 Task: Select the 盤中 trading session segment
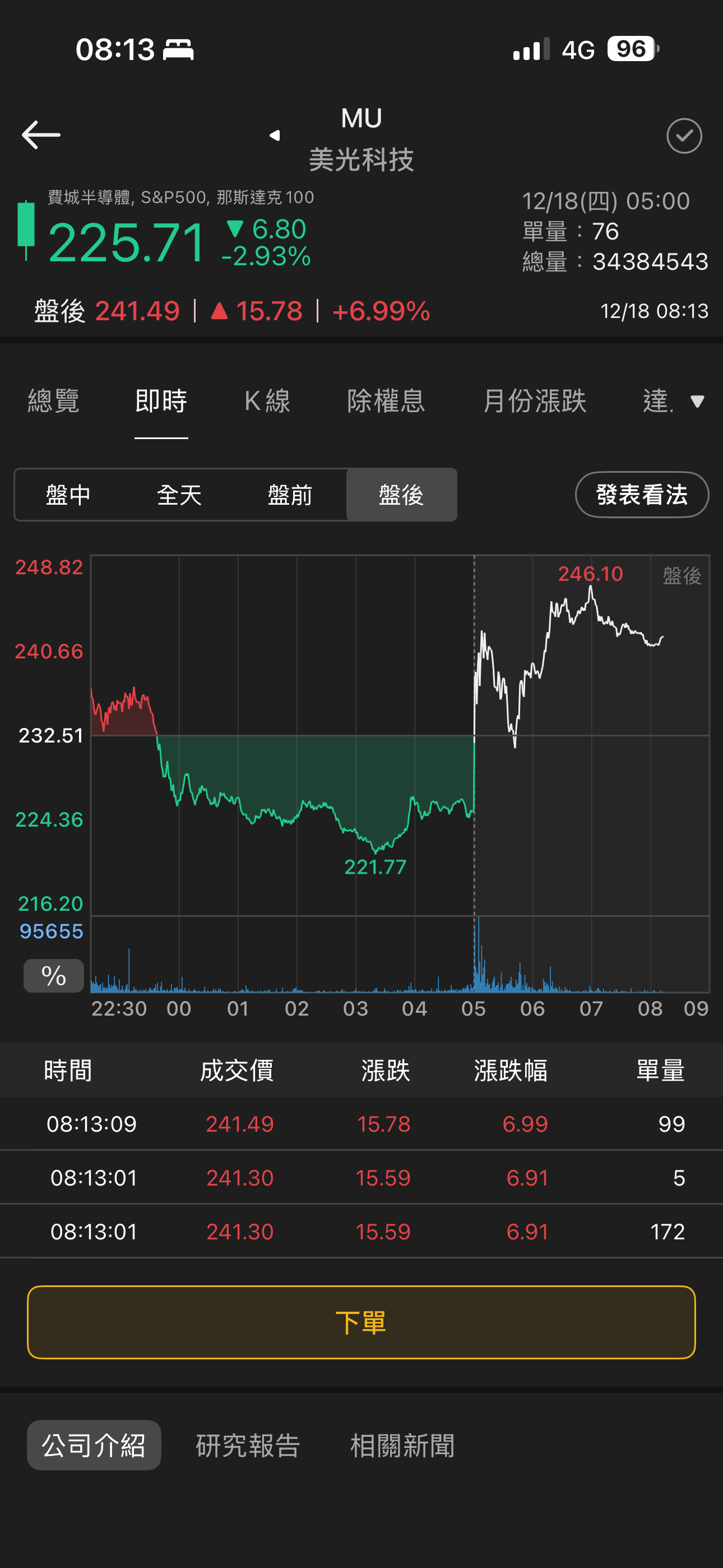click(x=68, y=495)
